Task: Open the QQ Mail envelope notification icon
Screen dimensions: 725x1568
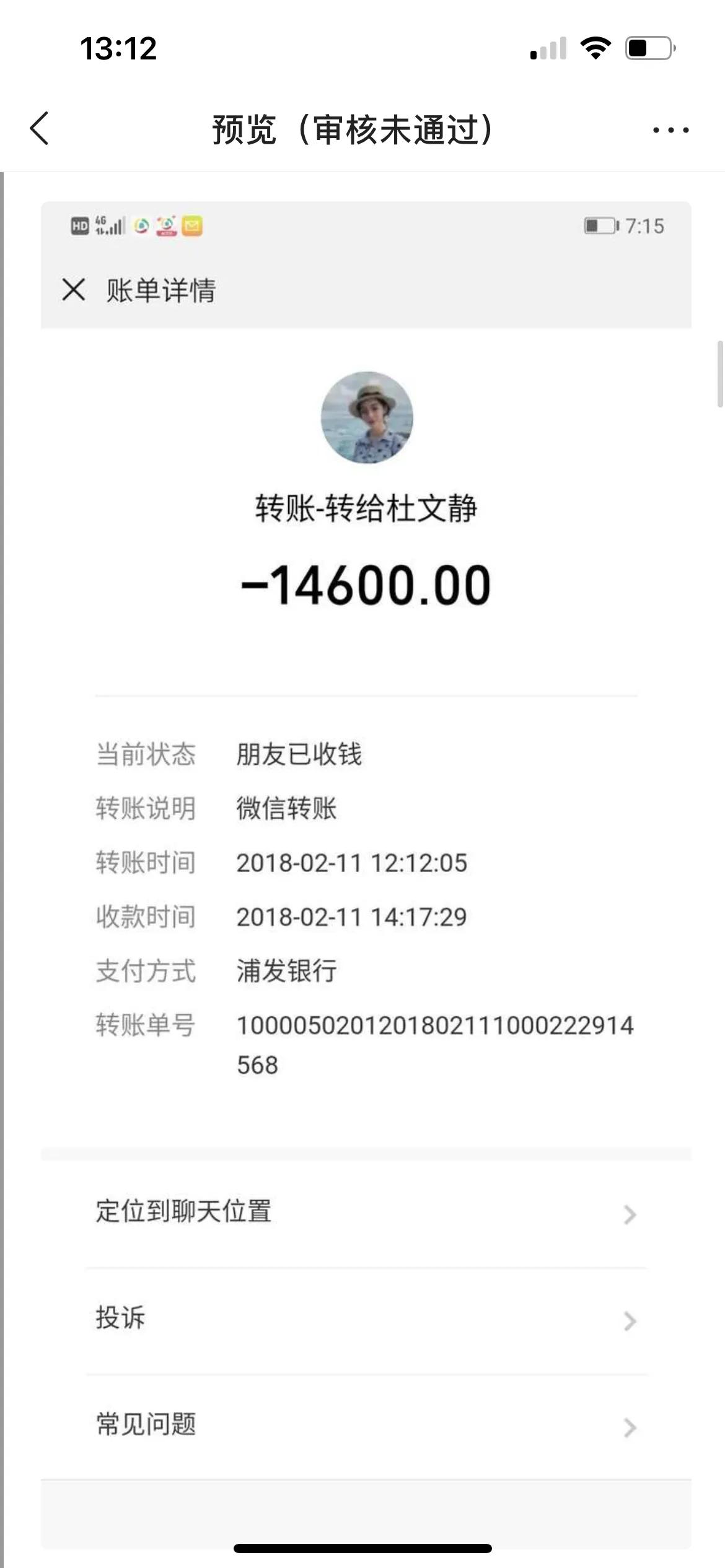Action: pyautogui.click(x=192, y=226)
